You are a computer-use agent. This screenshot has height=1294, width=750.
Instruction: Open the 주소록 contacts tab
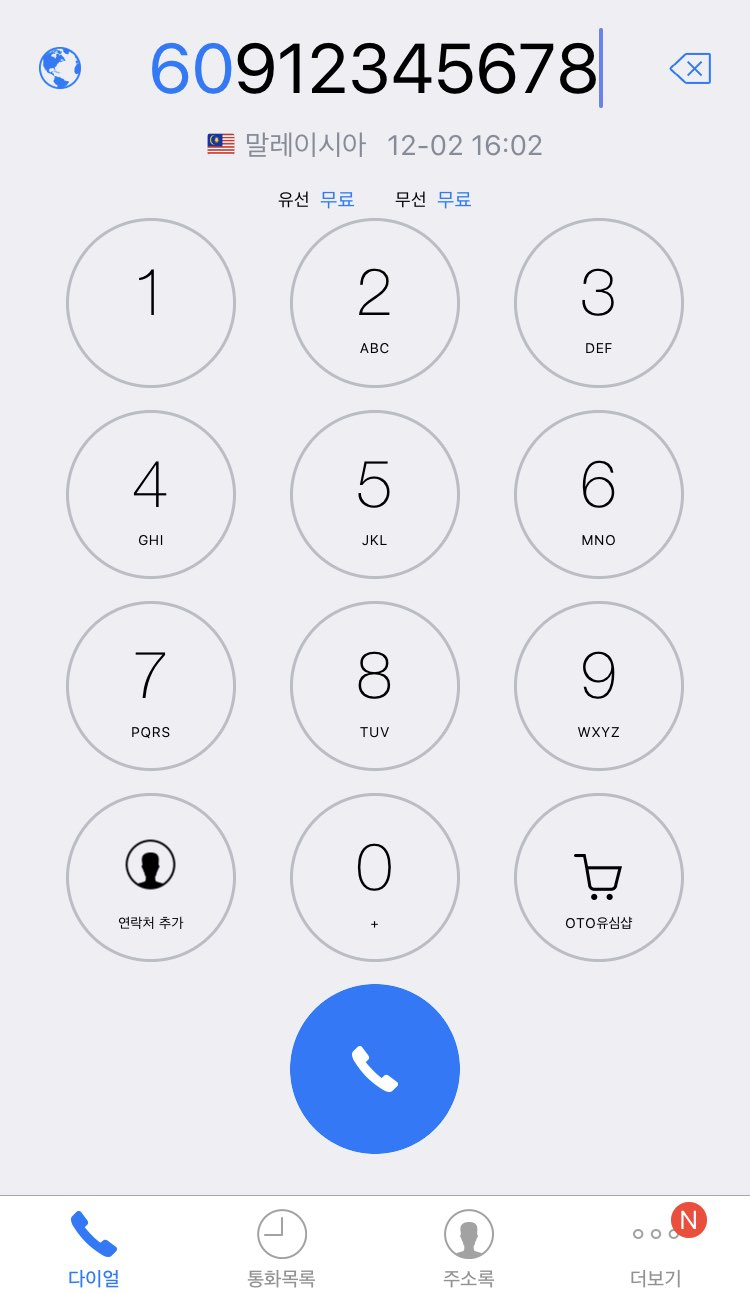[468, 1247]
